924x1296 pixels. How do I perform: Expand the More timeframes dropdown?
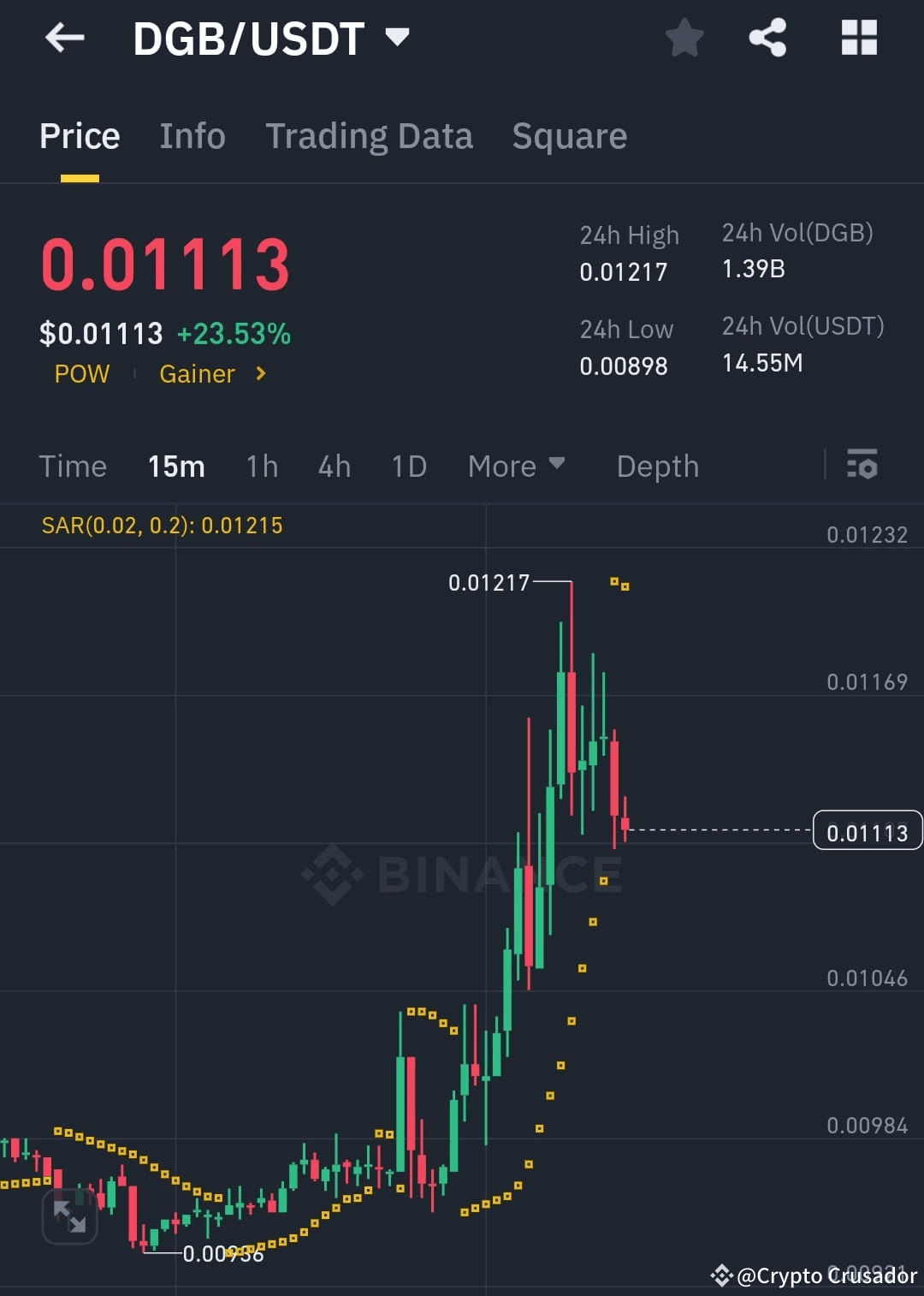[x=516, y=466]
